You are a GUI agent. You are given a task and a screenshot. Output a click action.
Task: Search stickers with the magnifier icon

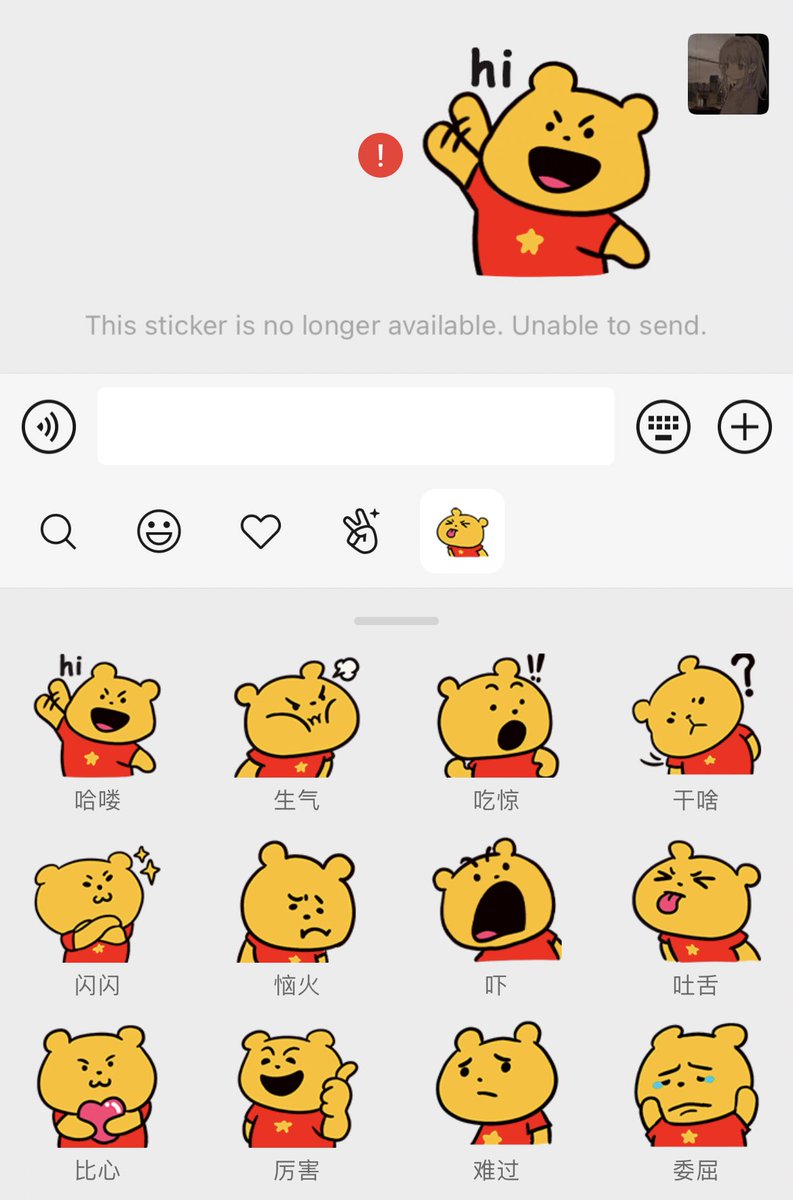pyautogui.click(x=58, y=531)
